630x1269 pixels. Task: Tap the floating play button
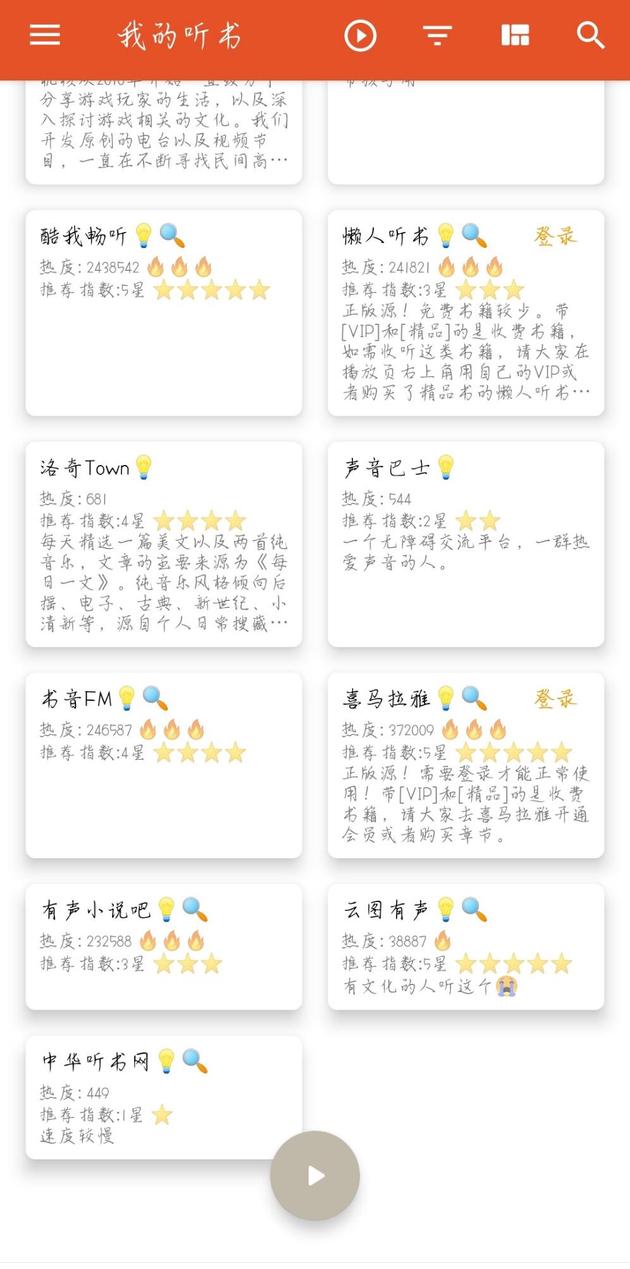[x=315, y=1176]
